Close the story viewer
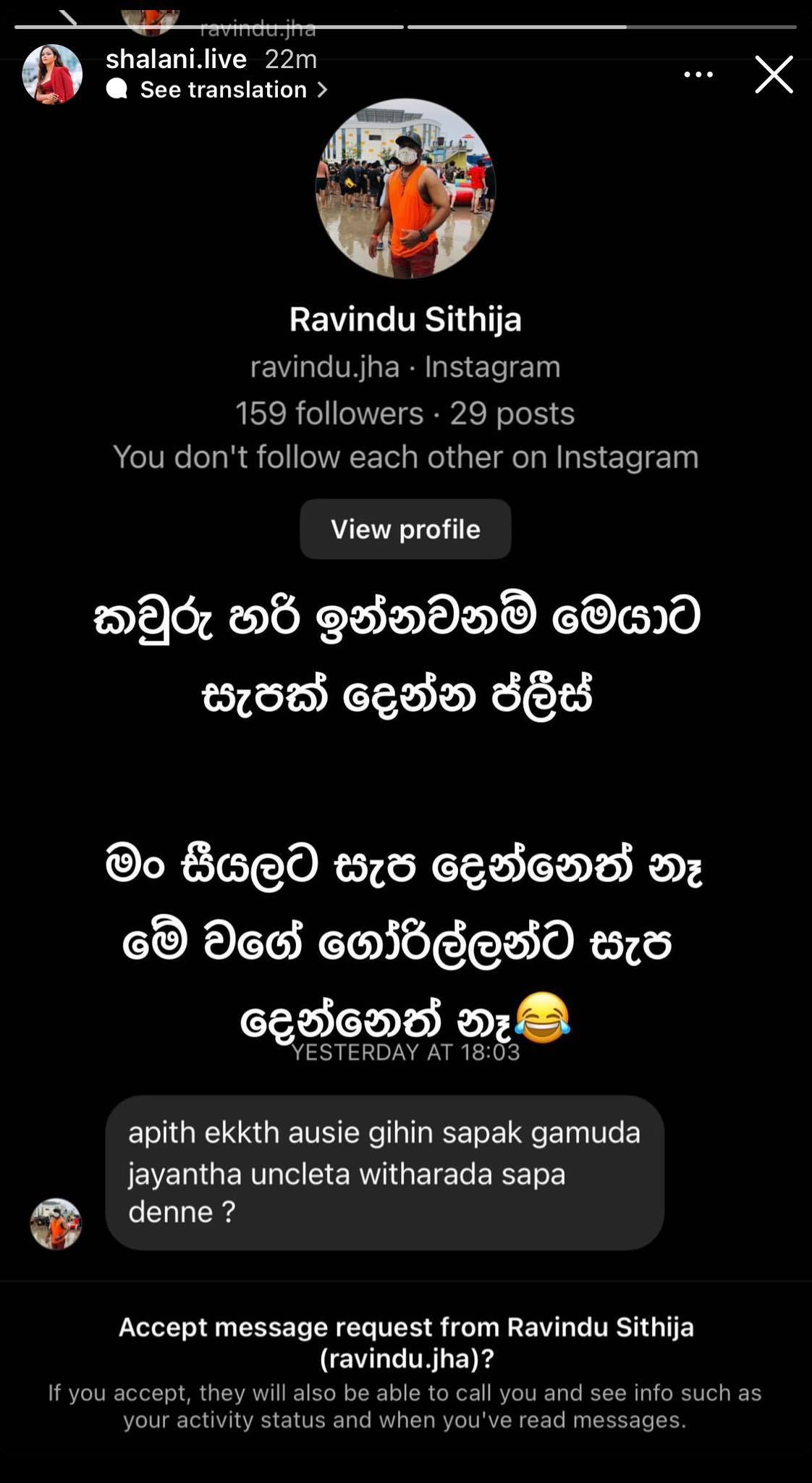 pos(774,75)
